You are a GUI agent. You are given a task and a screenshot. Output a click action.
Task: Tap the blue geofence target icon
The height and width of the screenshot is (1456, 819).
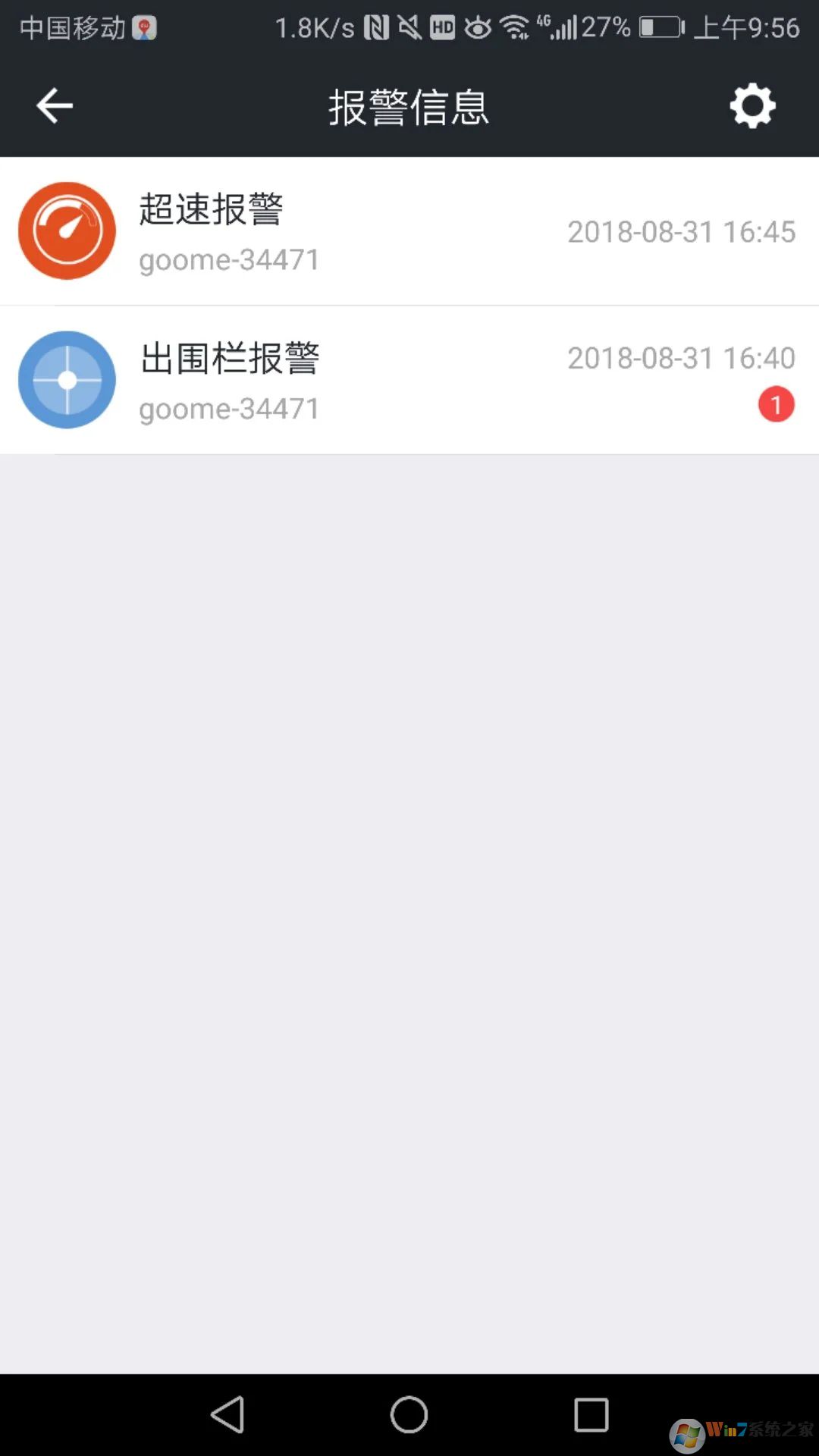click(x=67, y=379)
